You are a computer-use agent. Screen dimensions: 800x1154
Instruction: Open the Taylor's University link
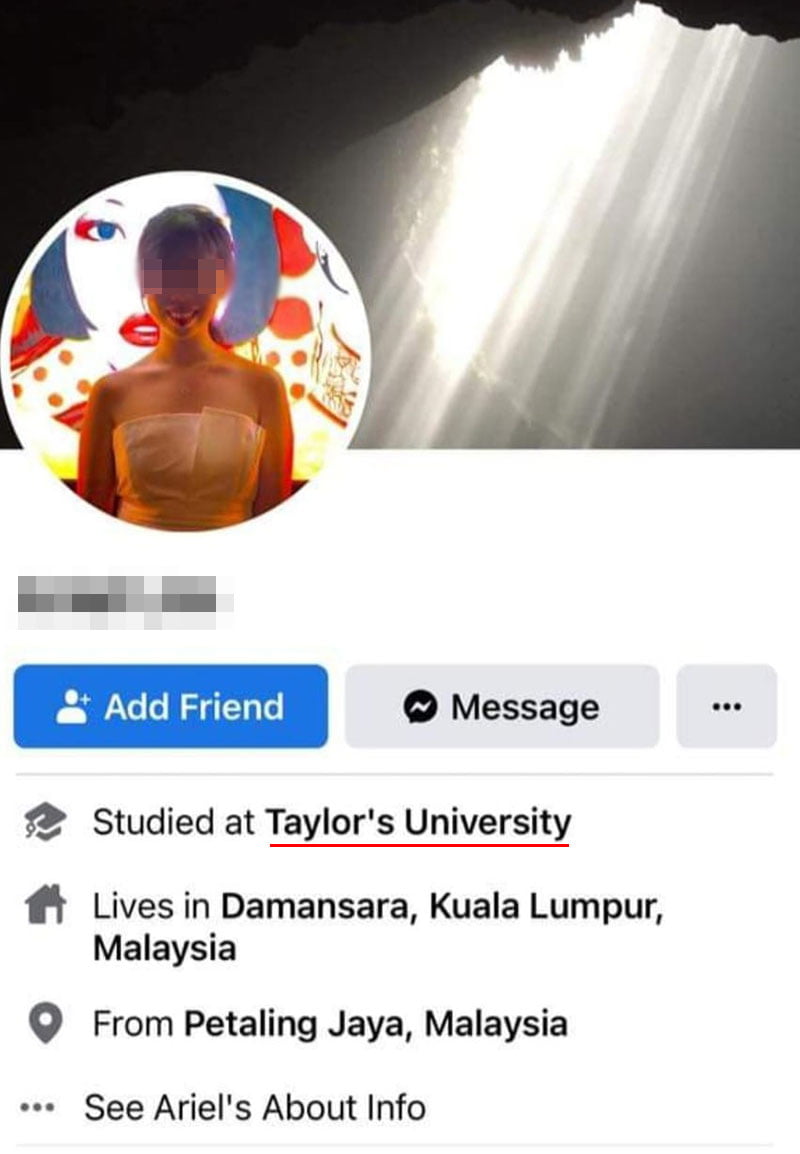pyautogui.click(x=418, y=823)
